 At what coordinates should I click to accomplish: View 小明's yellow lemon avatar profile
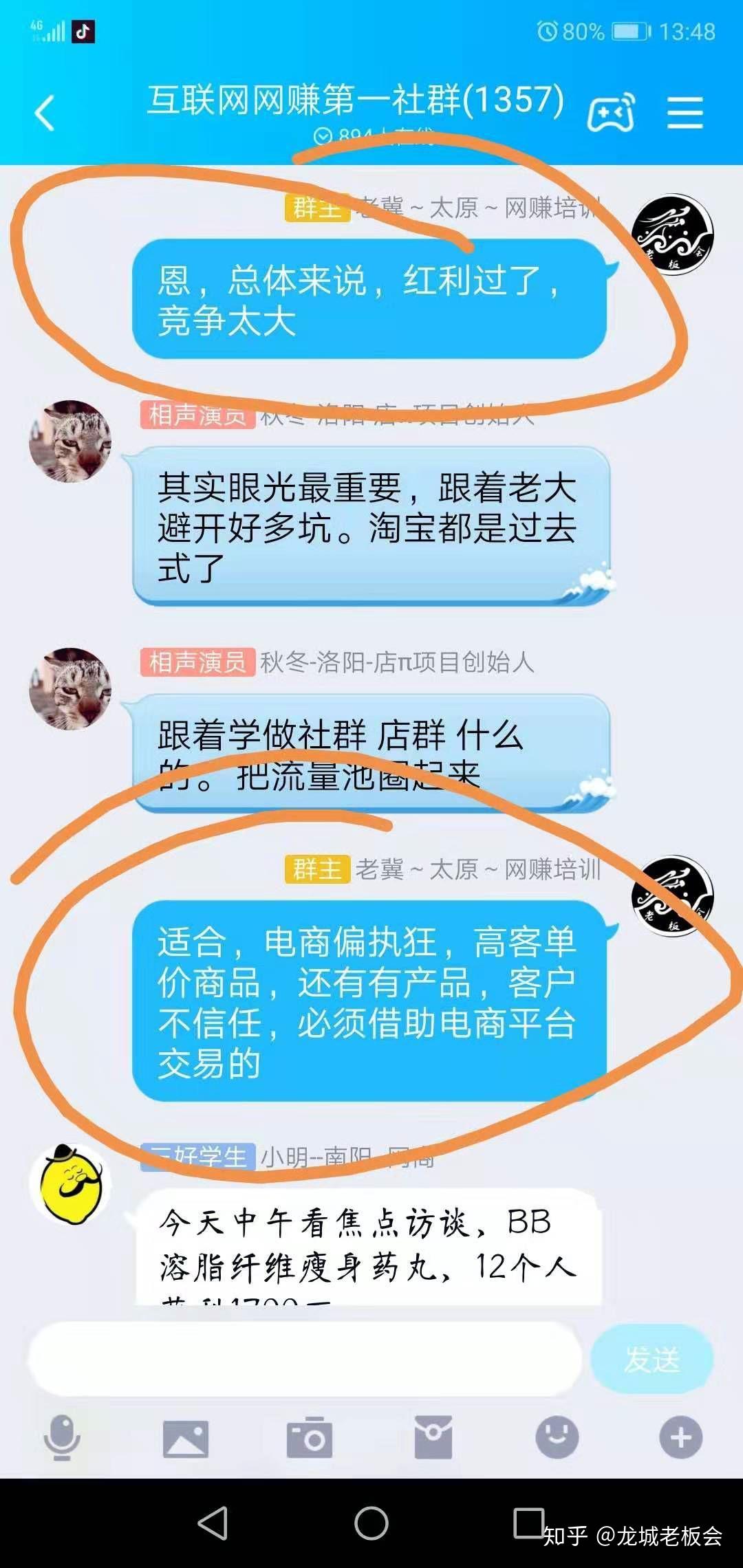click(x=71, y=1185)
